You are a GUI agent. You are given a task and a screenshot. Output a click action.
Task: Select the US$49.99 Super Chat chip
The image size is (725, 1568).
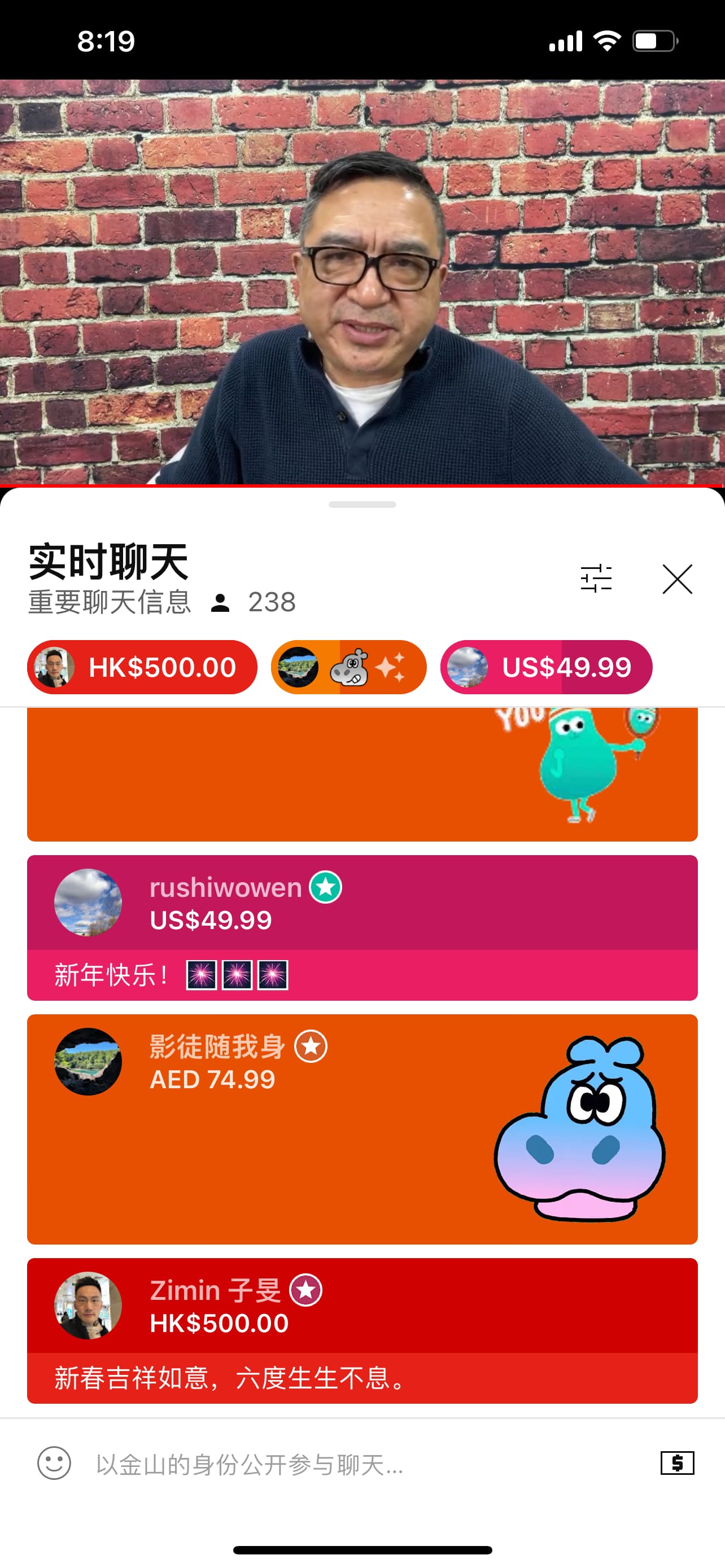[x=546, y=667]
